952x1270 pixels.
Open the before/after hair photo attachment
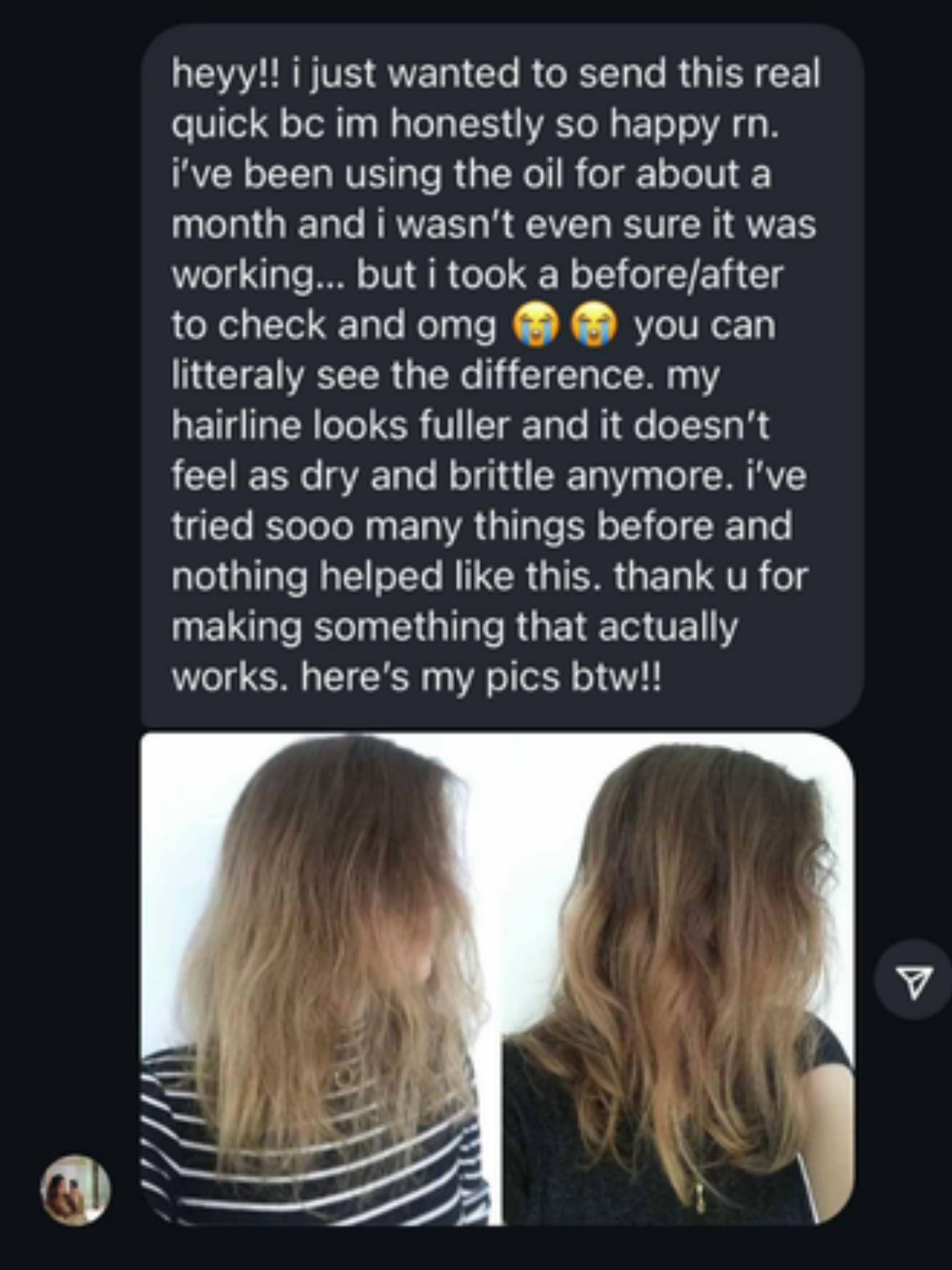coord(497,980)
